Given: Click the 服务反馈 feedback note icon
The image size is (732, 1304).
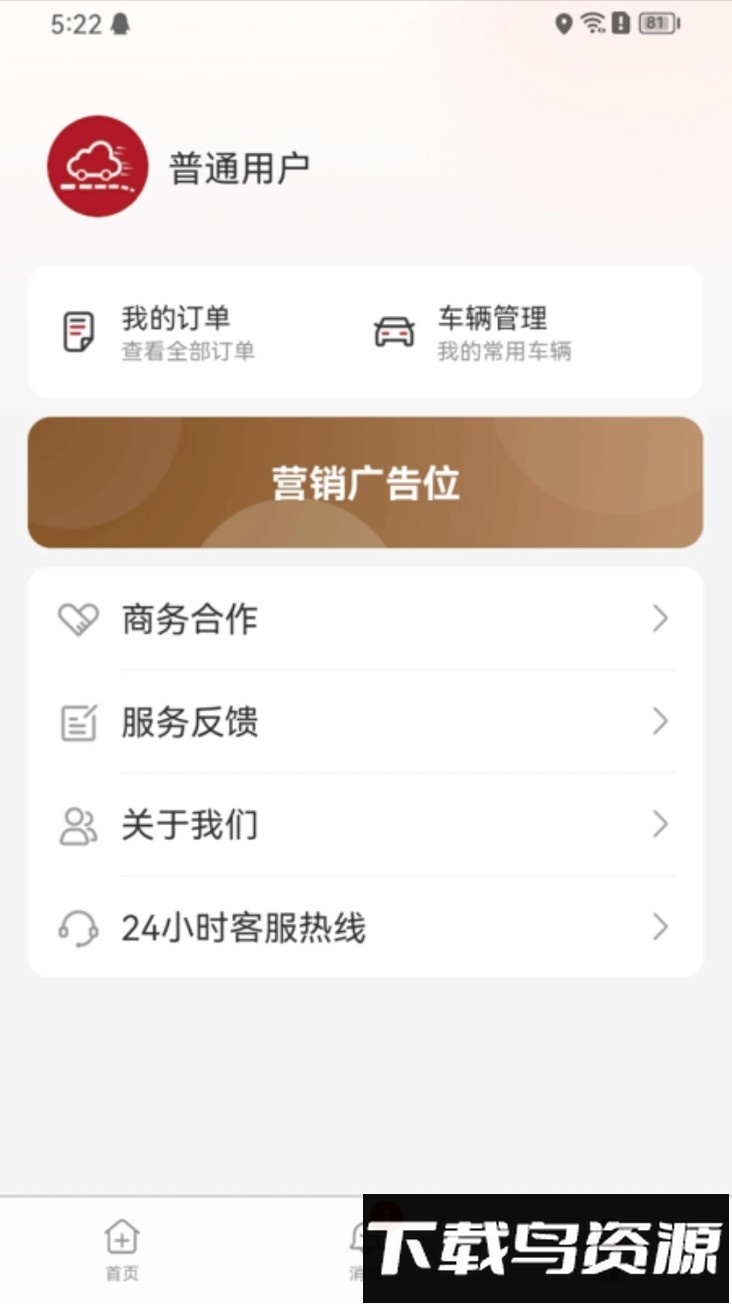Looking at the screenshot, I should [79, 720].
